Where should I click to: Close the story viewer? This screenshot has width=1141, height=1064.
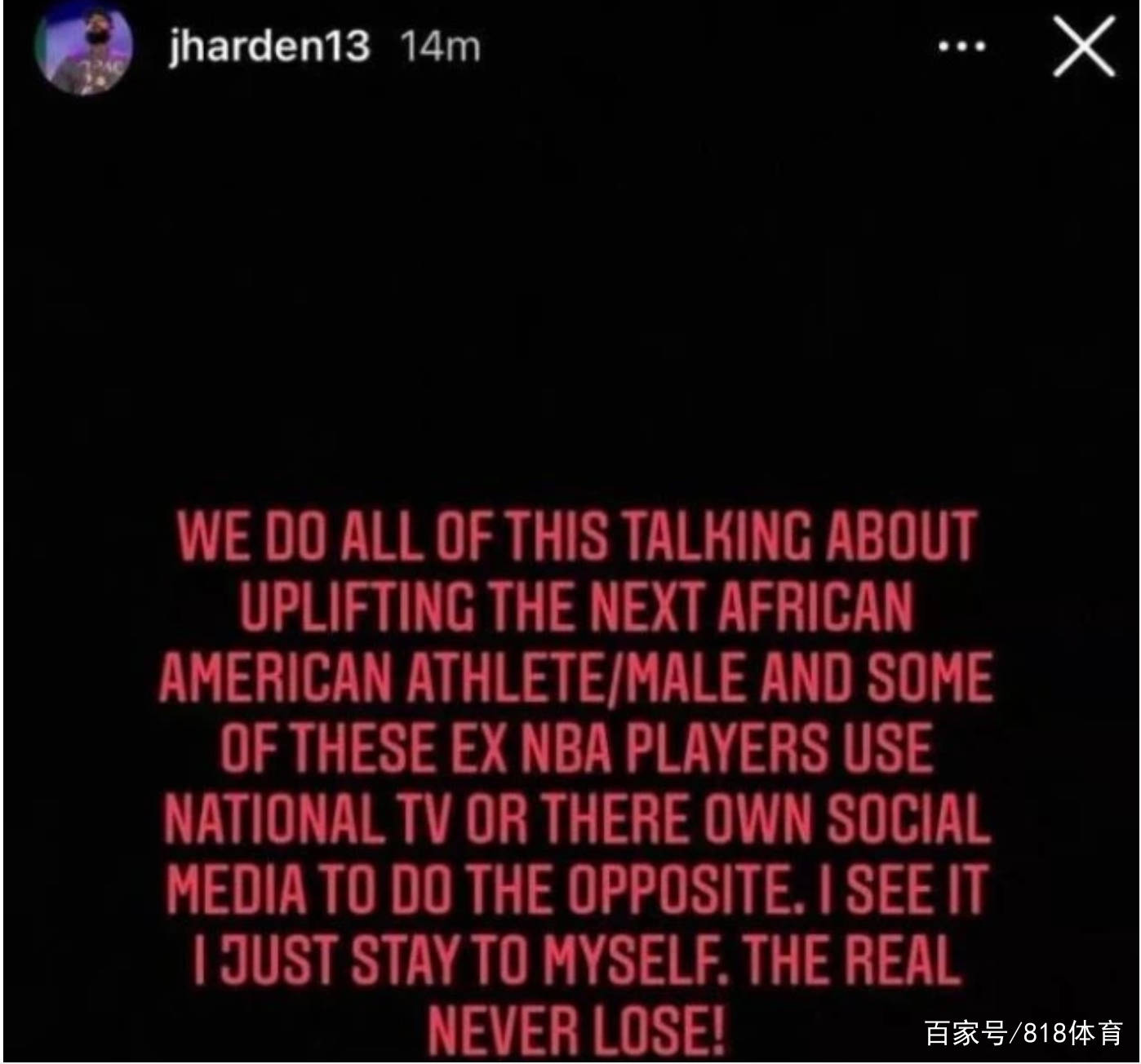click(x=1083, y=48)
